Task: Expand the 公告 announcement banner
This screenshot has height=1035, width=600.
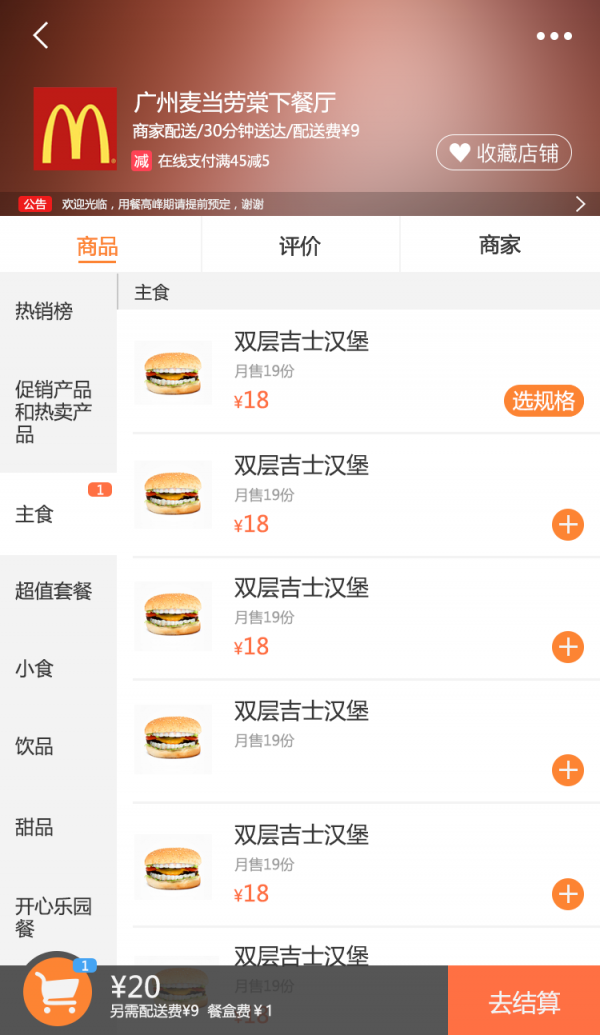Action: tap(579, 204)
